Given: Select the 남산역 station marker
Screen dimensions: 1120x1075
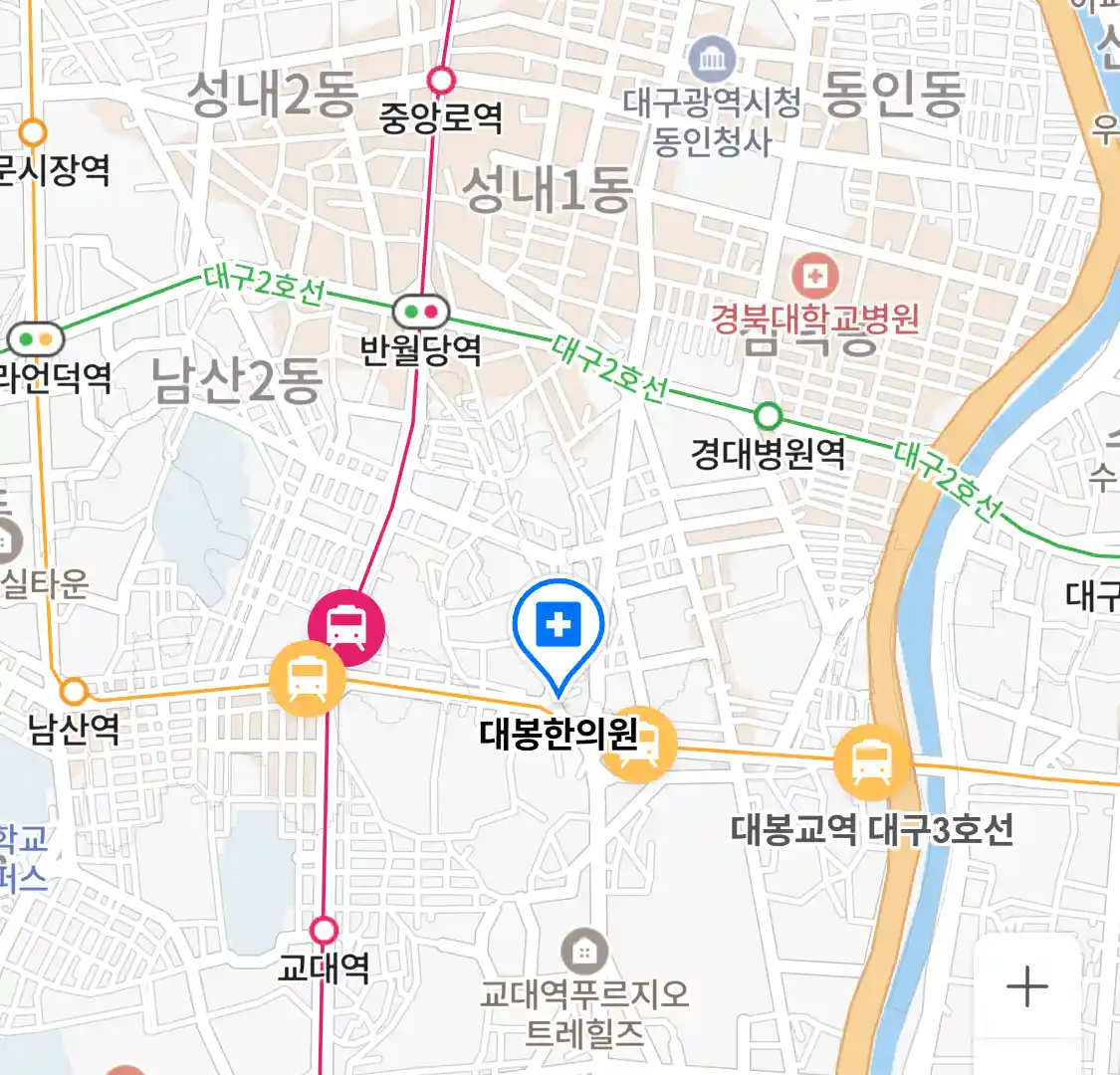Looking at the screenshot, I should coord(74,690).
